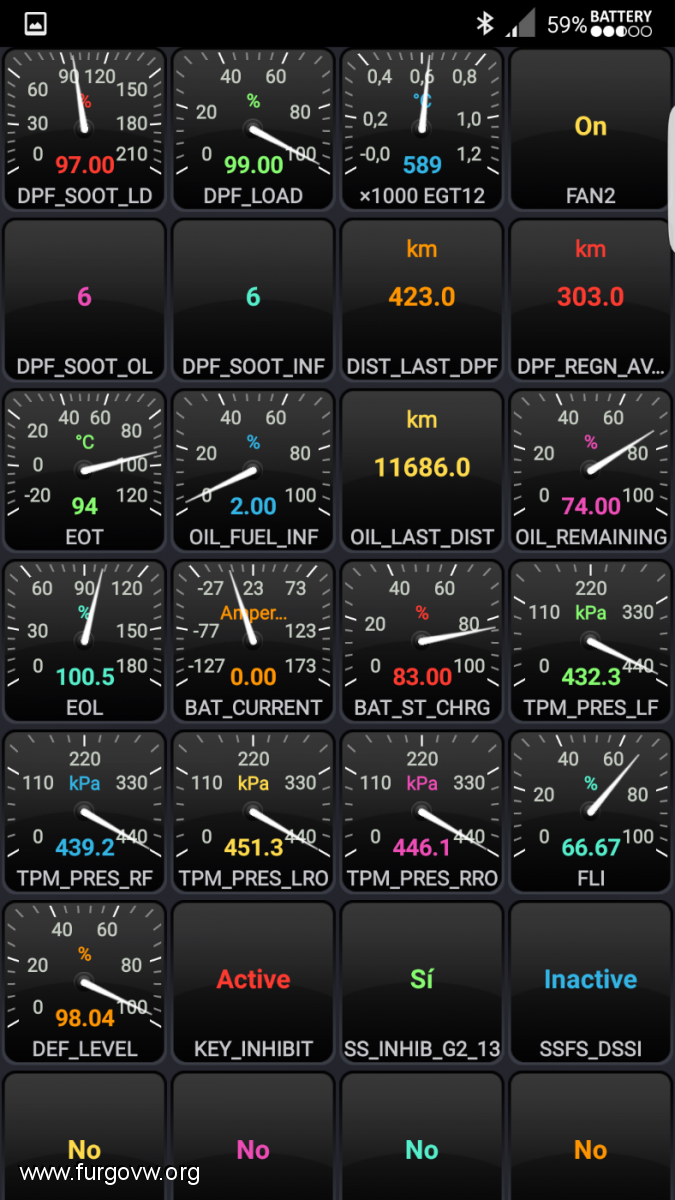Open the KEY_INHIBIT status tile

[253, 982]
